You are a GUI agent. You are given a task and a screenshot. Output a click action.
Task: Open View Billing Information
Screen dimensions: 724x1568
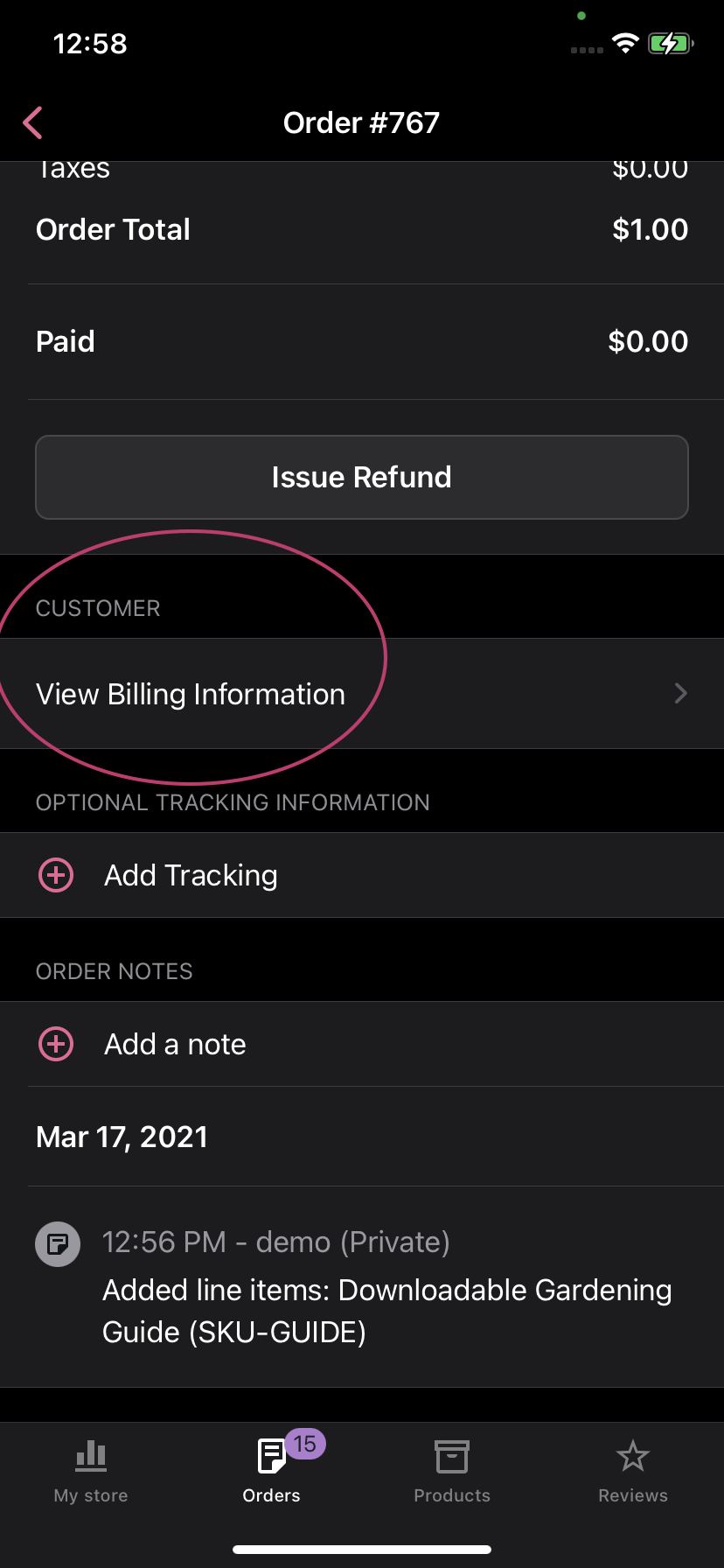[190, 693]
